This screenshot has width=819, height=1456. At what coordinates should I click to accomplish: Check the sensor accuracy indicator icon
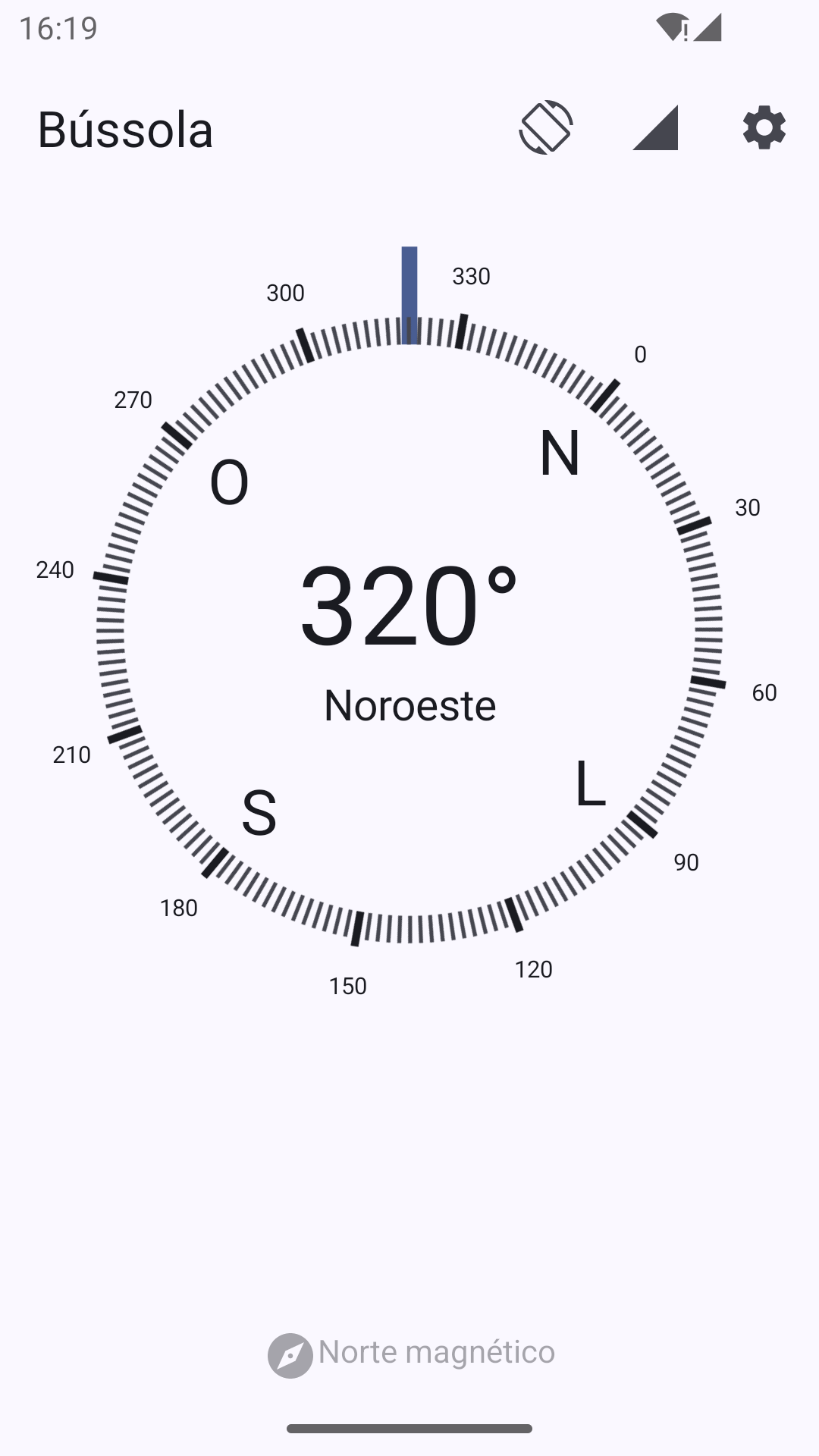655,127
